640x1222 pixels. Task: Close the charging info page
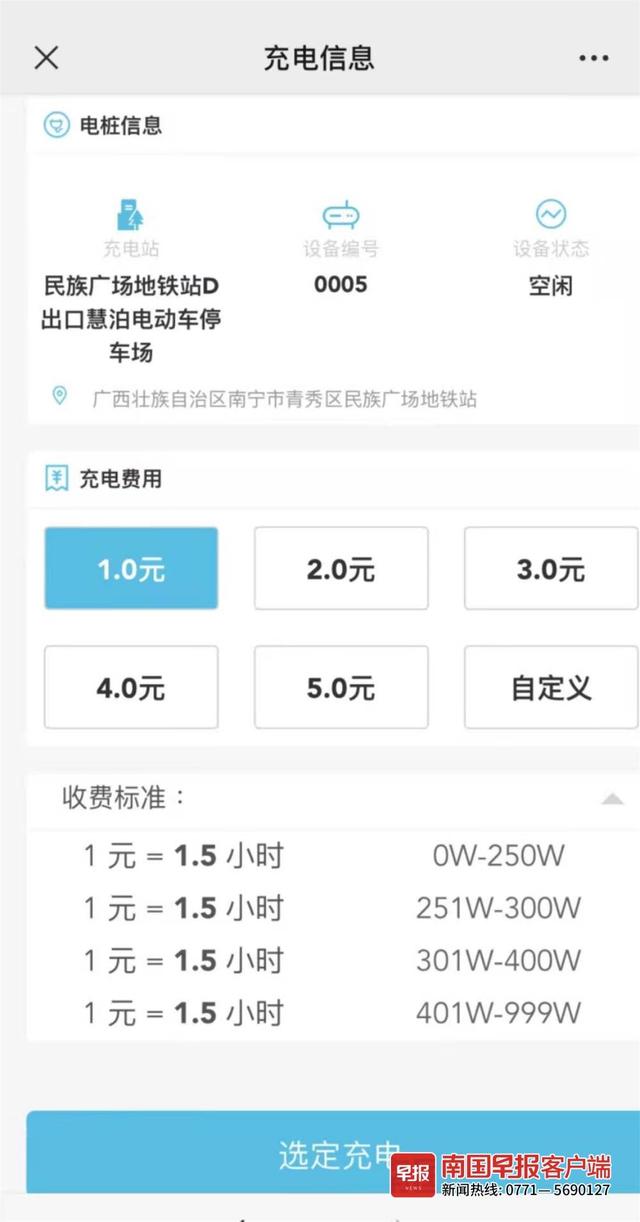click(x=46, y=57)
